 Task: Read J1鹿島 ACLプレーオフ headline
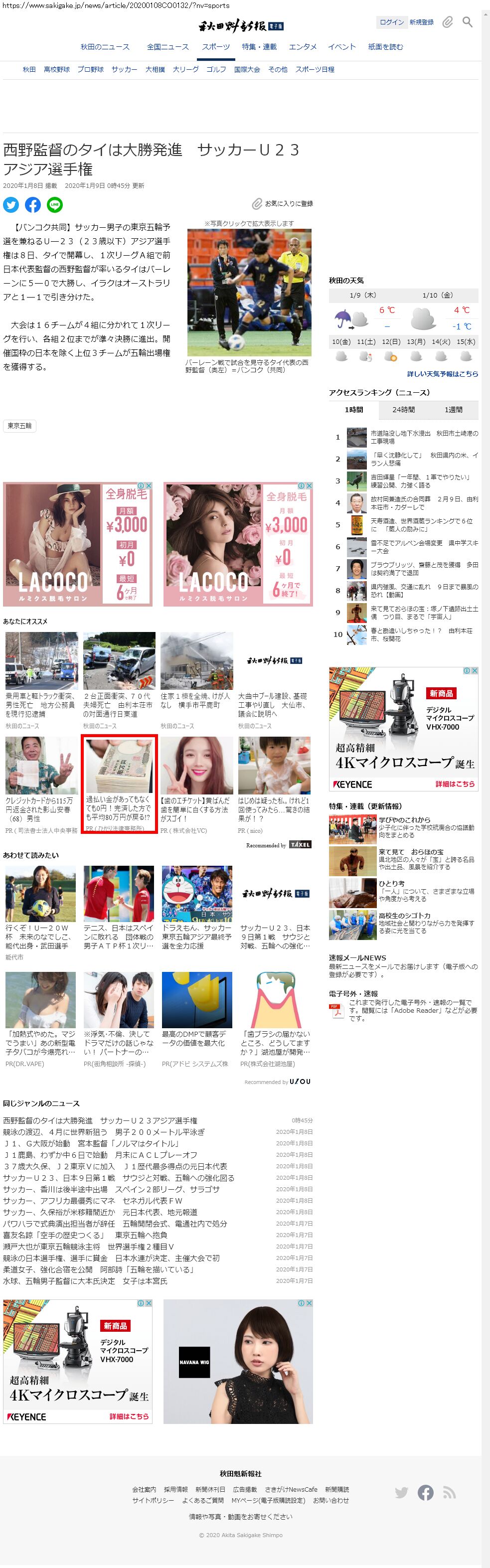tap(100, 1155)
